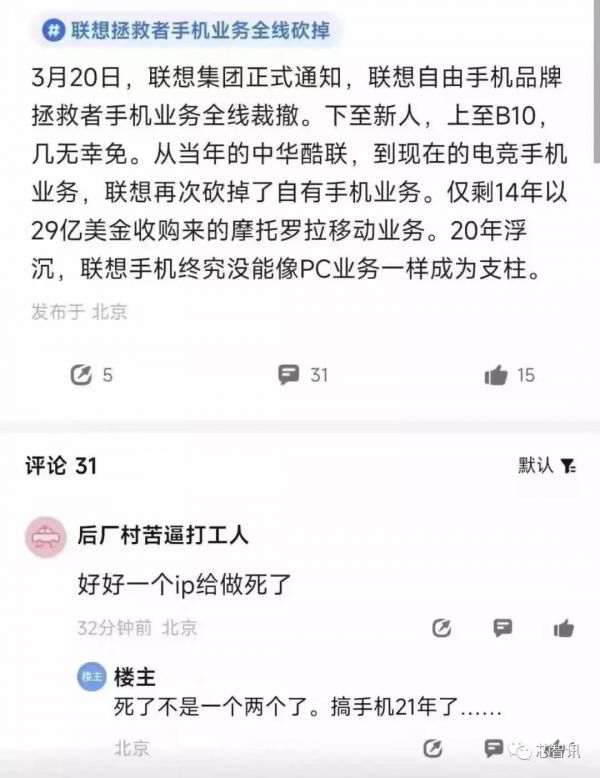Reply to 楼主's comment about 搞手机21年了
The image size is (600, 778).
tap(494, 748)
